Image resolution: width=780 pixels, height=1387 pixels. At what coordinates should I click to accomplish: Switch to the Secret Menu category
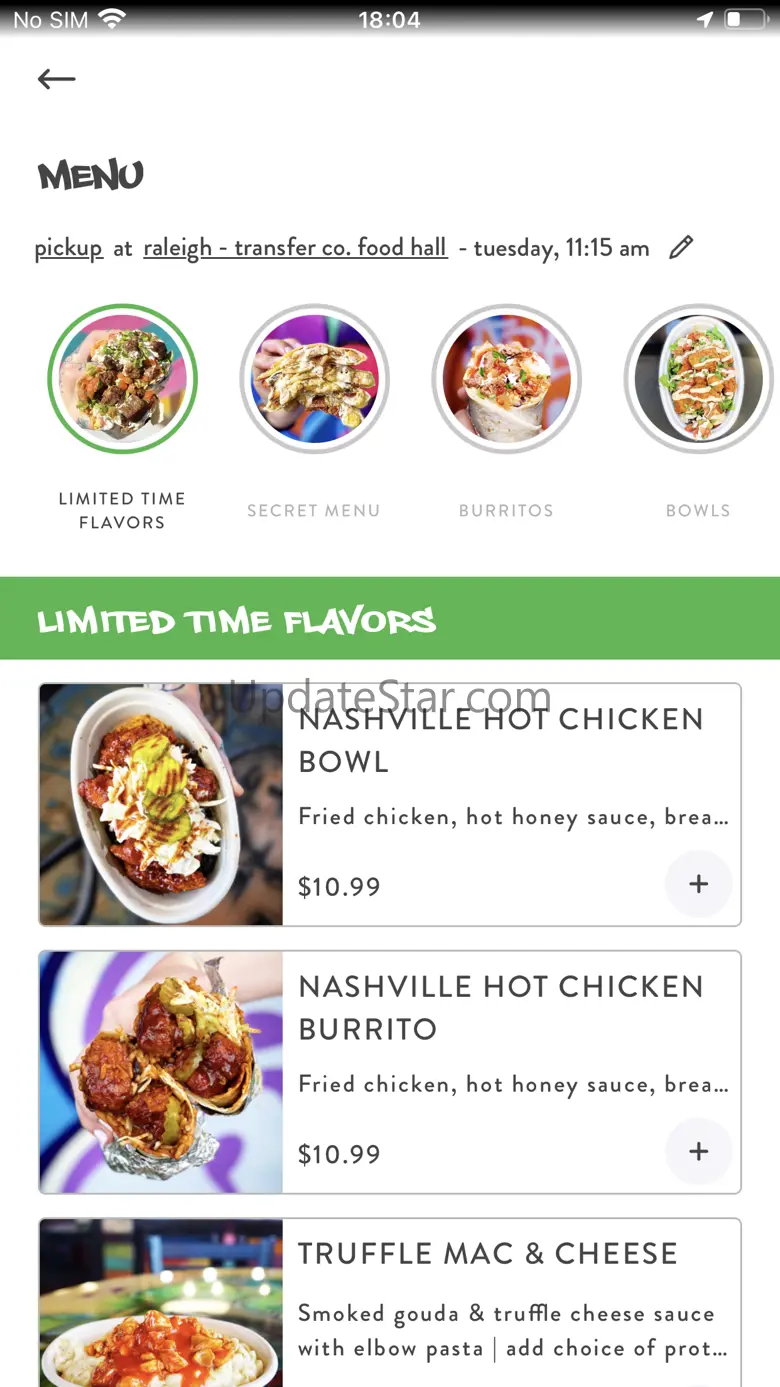point(314,379)
